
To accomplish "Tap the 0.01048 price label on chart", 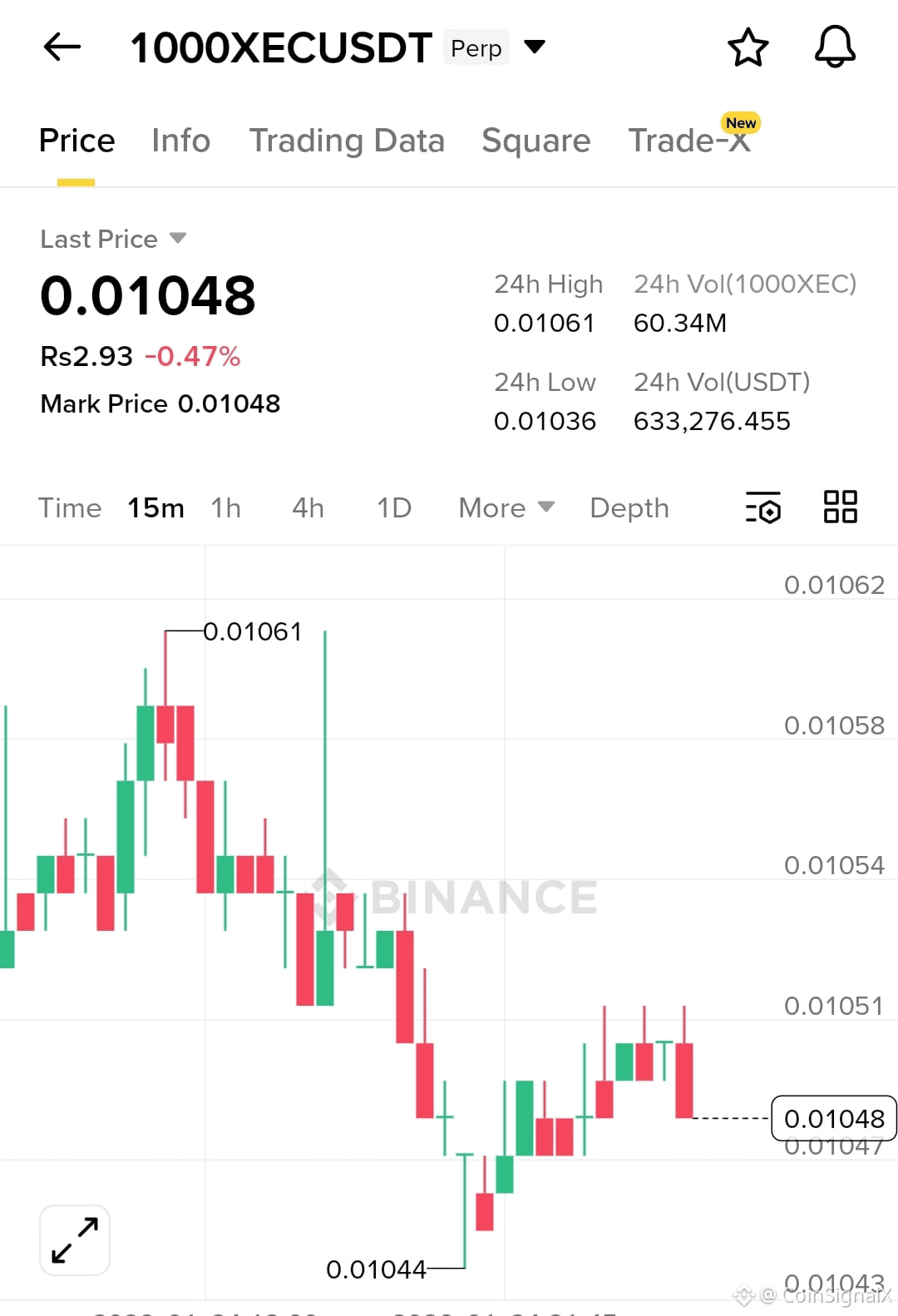I will [834, 1119].
